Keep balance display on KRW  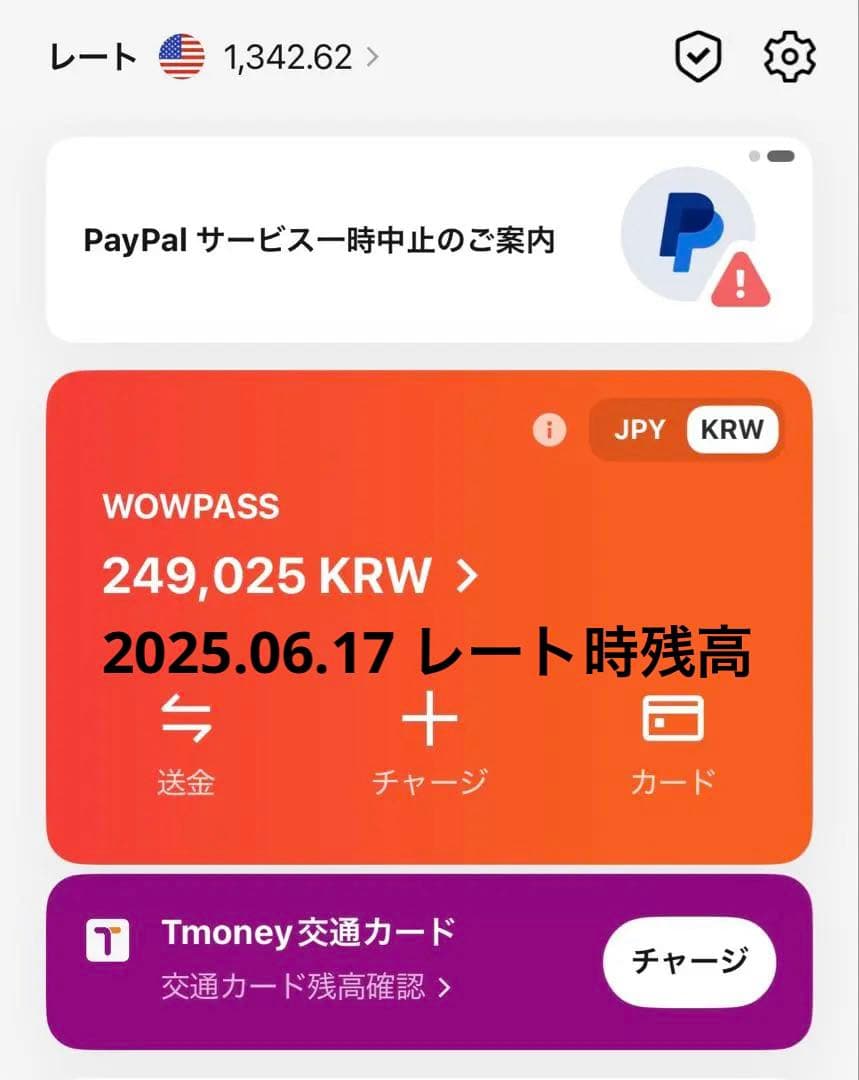click(x=733, y=430)
